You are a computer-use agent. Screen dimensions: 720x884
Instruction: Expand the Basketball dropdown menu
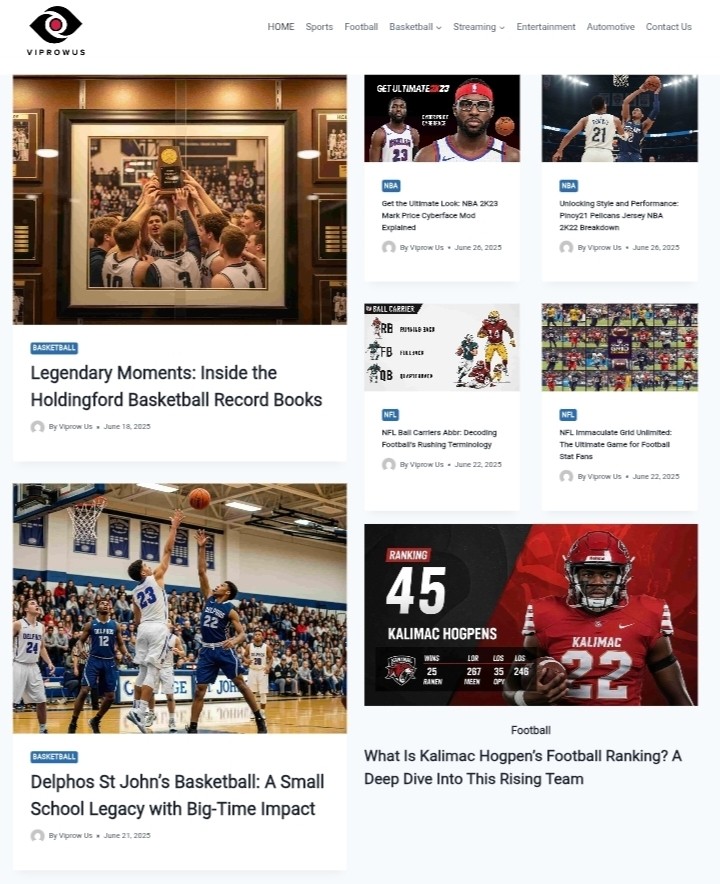415,27
